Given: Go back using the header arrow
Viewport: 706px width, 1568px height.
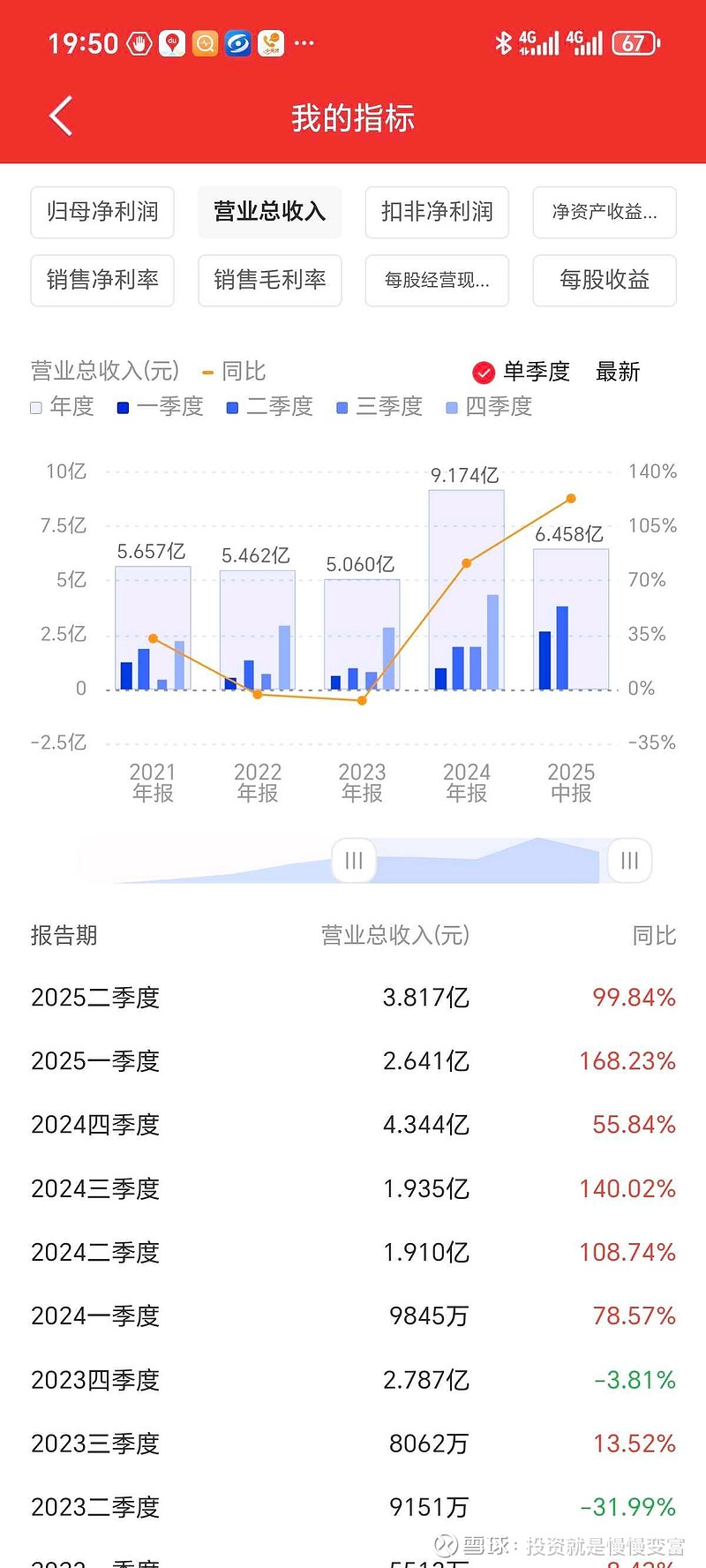Looking at the screenshot, I should tap(61, 117).
